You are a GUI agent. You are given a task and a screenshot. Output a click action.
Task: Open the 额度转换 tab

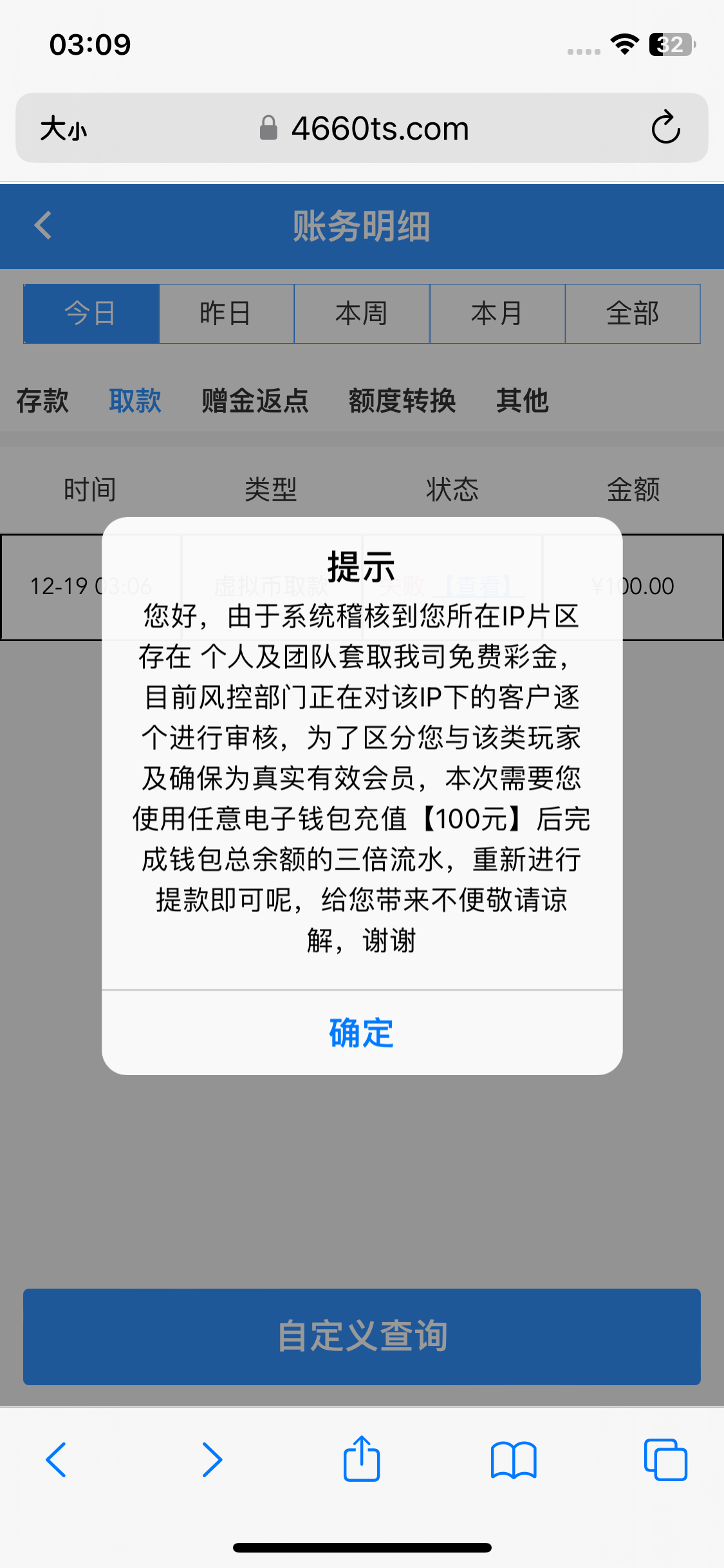click(402, 400)
